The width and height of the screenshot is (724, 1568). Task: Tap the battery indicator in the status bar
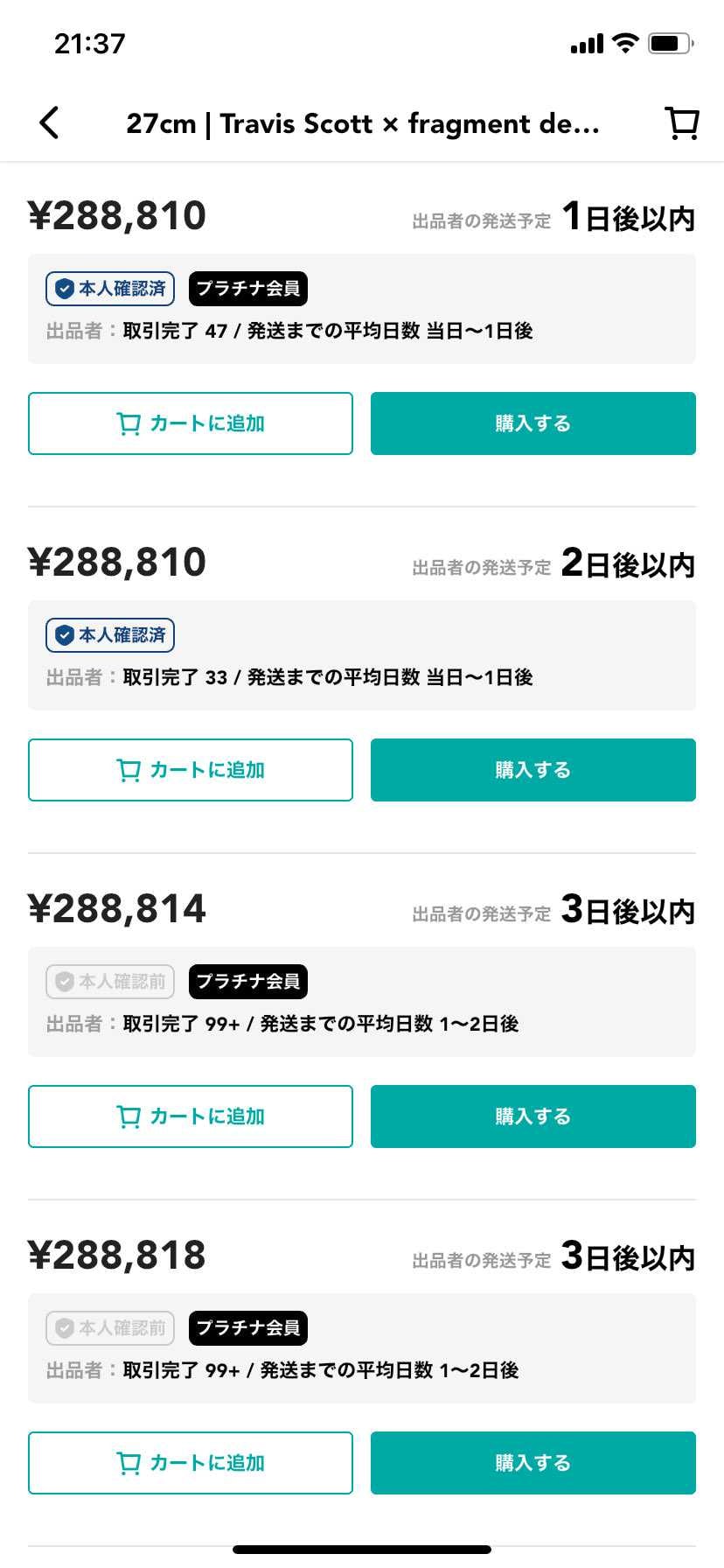(670, 41)
